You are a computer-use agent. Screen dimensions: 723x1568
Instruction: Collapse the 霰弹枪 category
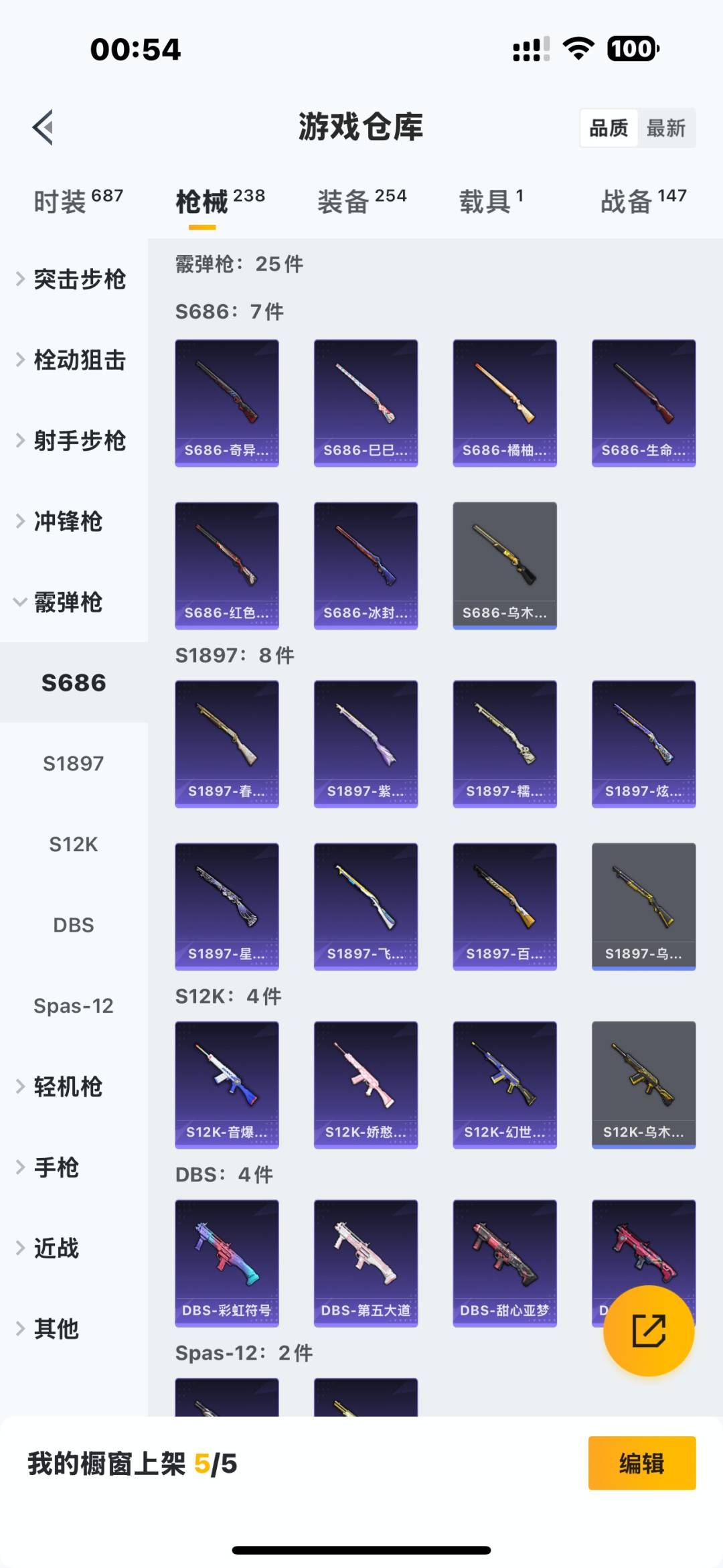(x=67, y=602)
